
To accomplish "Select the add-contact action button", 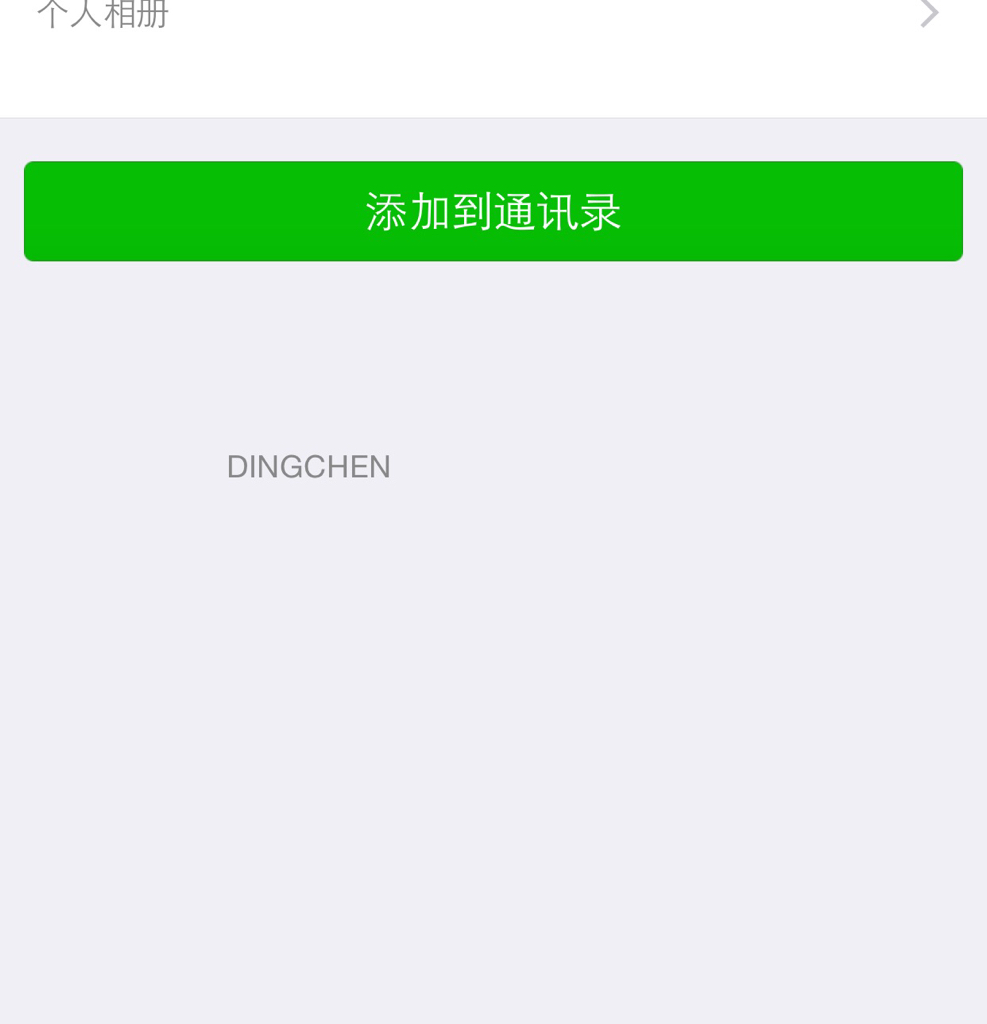I will click(x=492, y=211).
